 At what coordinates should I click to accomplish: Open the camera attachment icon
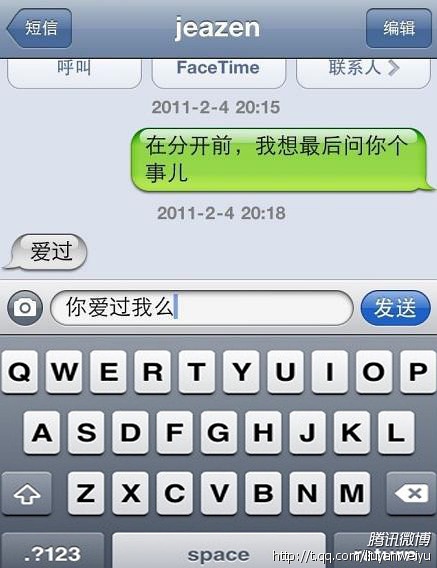(25, 308)
